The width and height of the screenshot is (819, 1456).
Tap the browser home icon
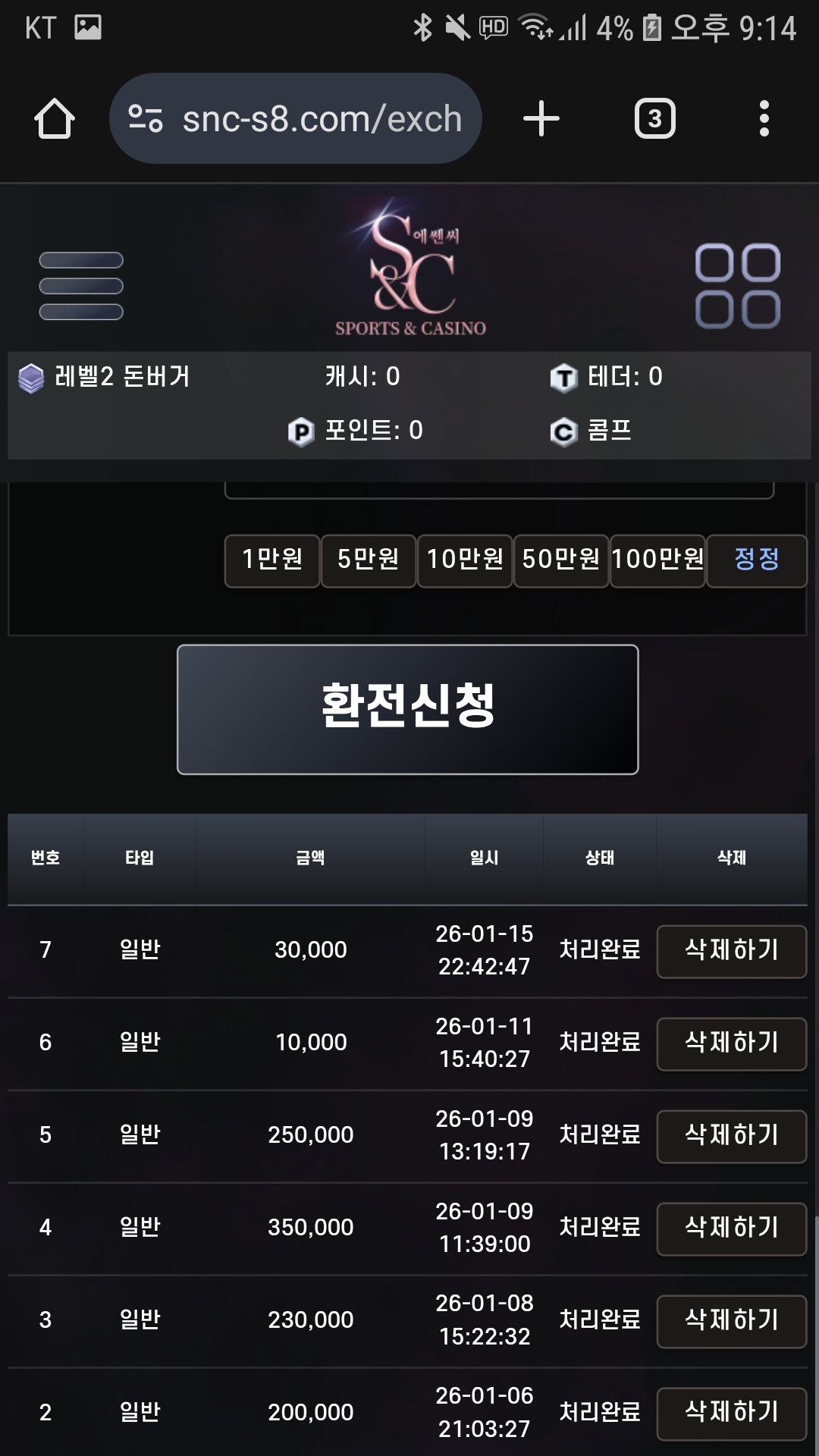pos(54,119)
